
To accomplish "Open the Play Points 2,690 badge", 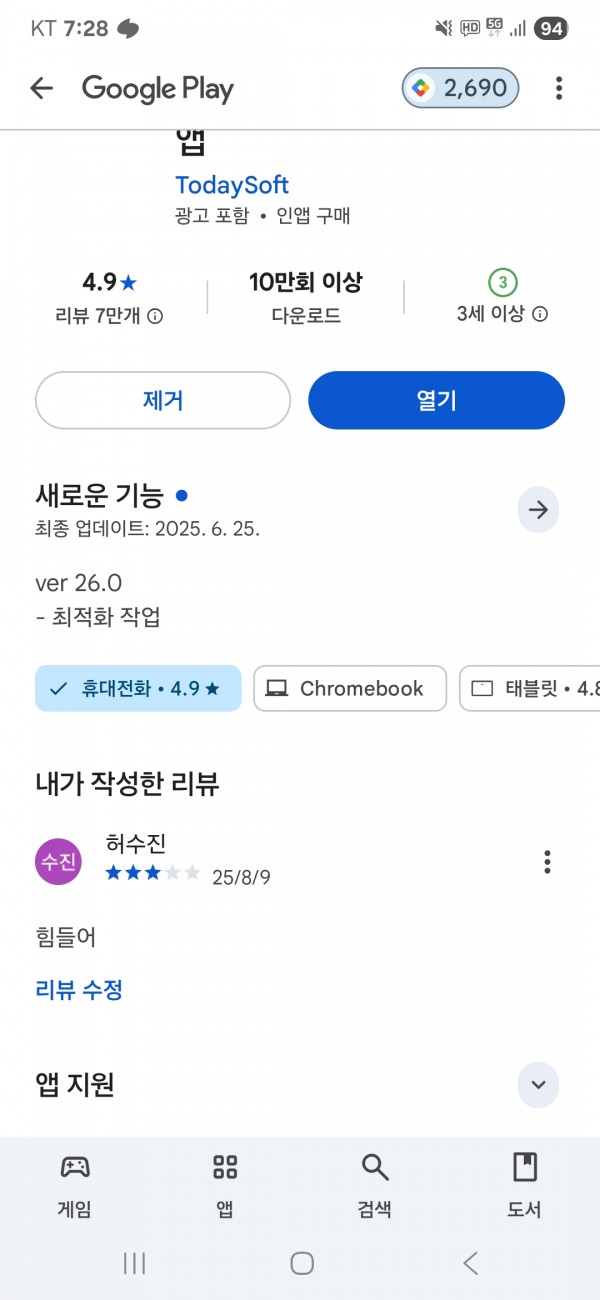I will (x=461, y=88).
